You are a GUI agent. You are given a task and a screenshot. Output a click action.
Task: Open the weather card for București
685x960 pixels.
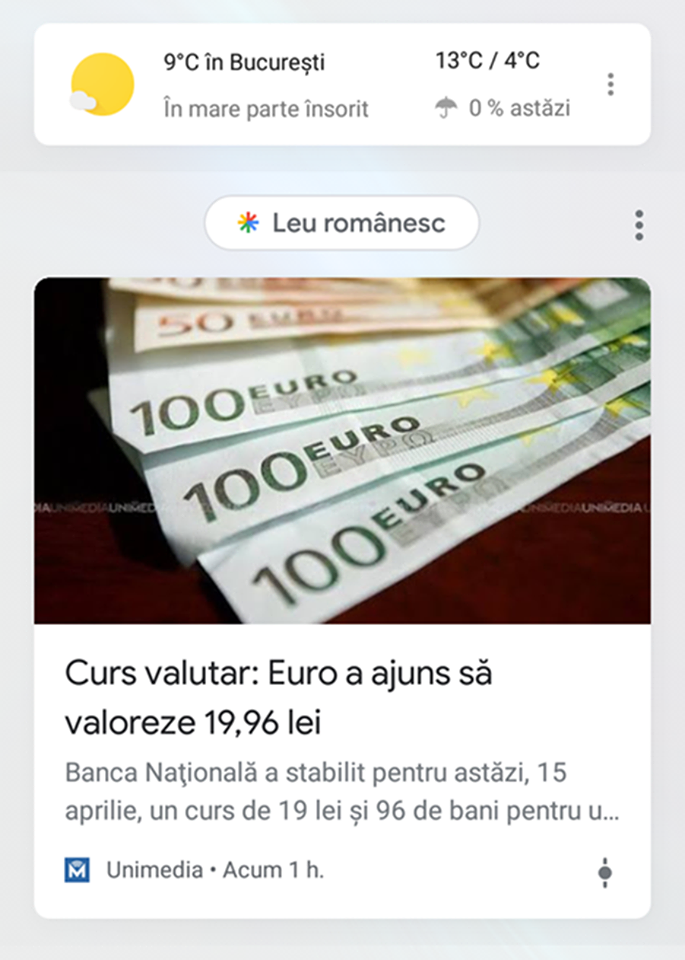point(300,85)
